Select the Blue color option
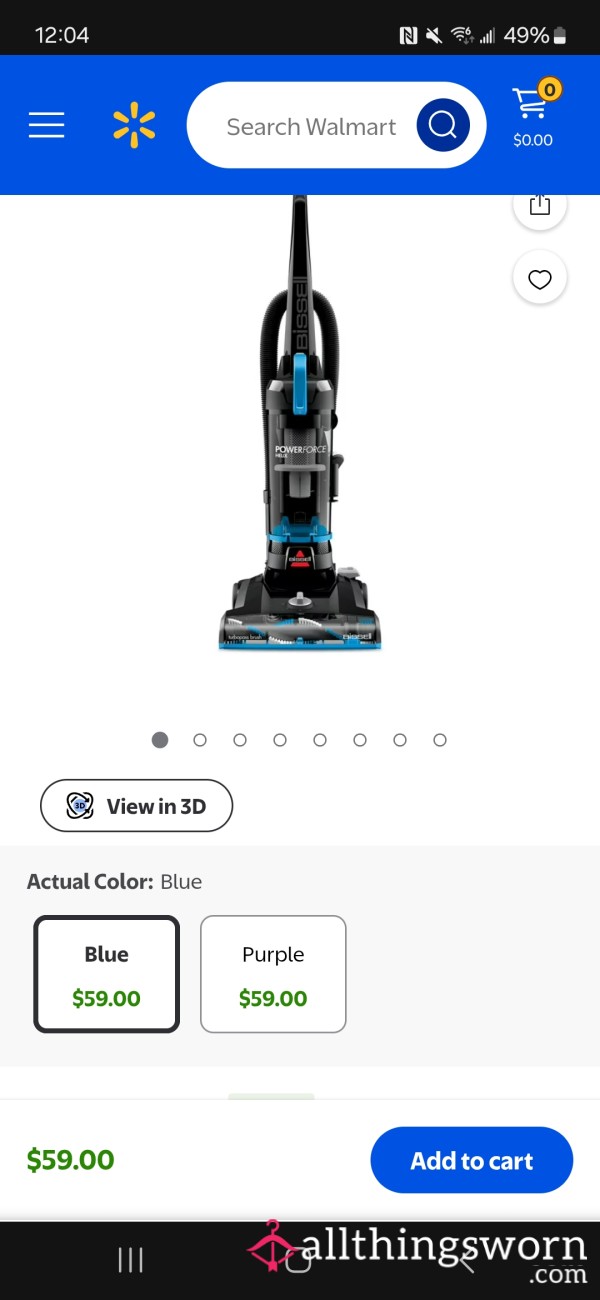600x1300 pixels. [x=107, y=974]
